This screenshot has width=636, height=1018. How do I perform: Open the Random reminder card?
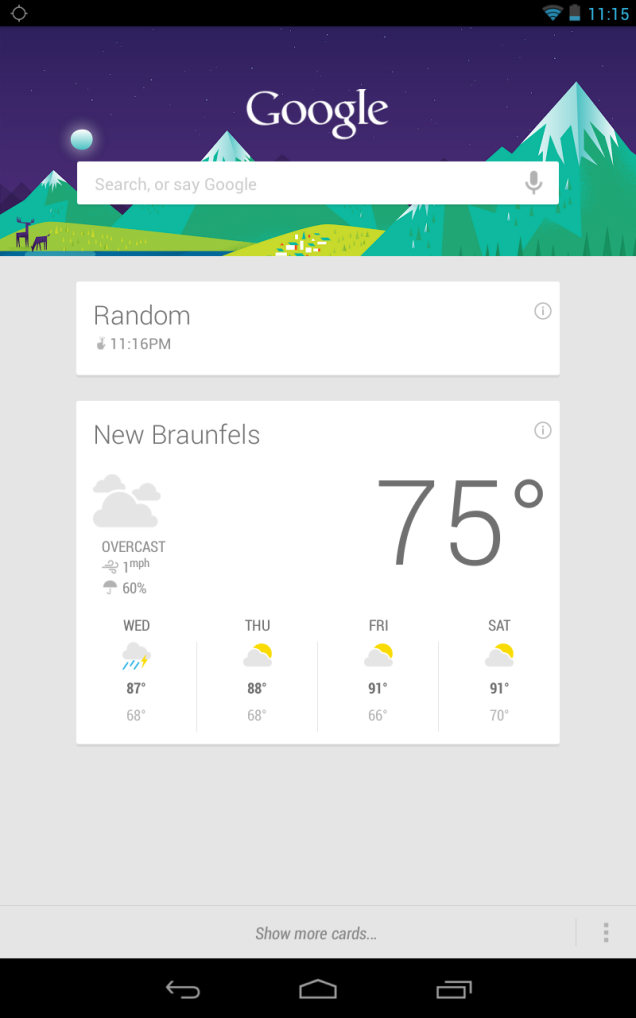[300, 328]
